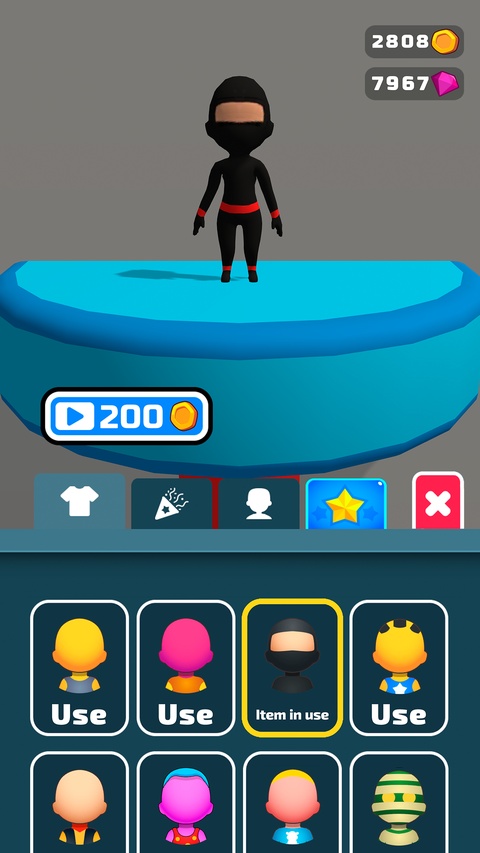Select the ninja skin marked Item in use

(x=292, y=668)
